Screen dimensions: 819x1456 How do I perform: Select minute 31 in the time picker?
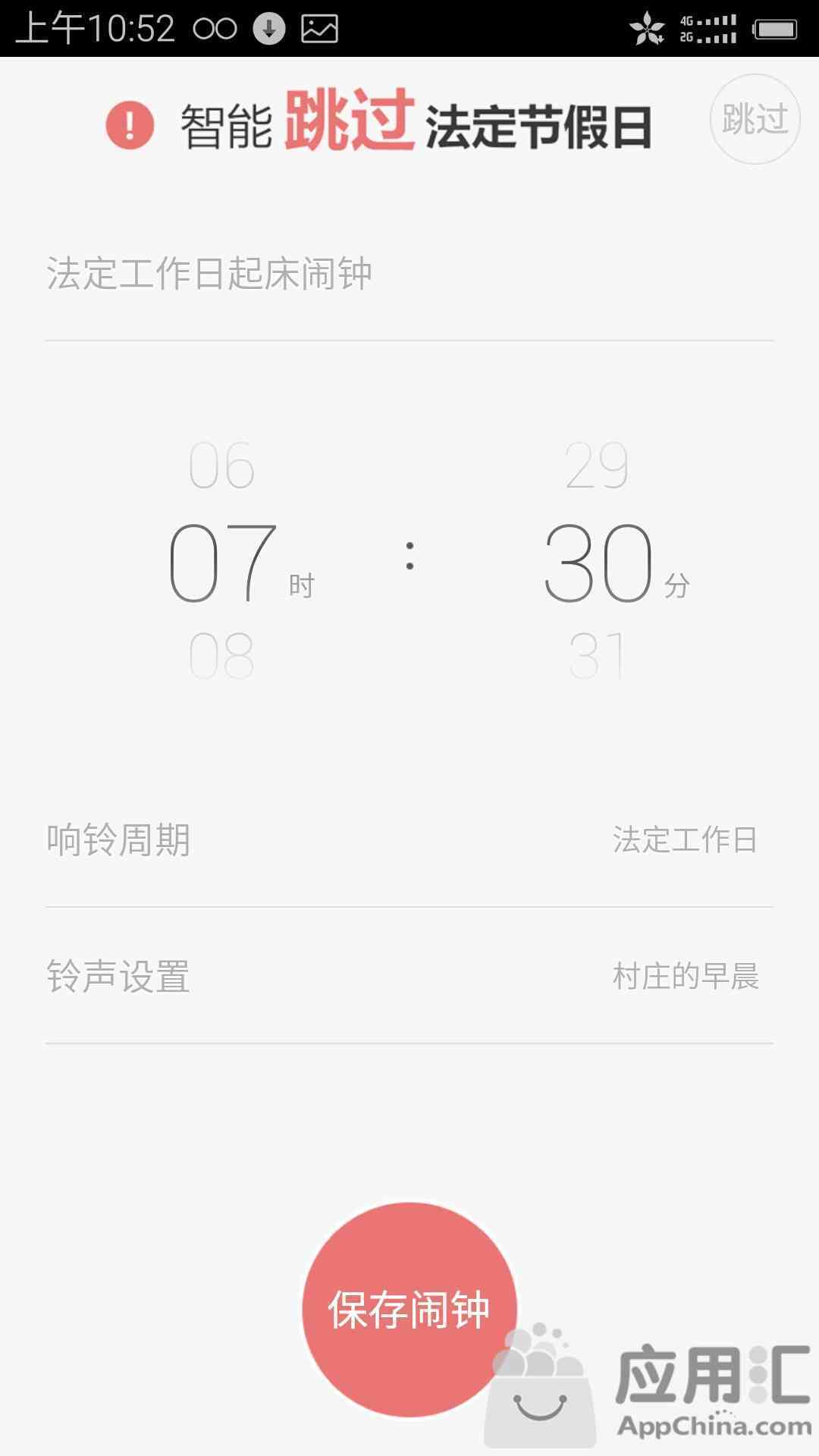coord(597,656)
